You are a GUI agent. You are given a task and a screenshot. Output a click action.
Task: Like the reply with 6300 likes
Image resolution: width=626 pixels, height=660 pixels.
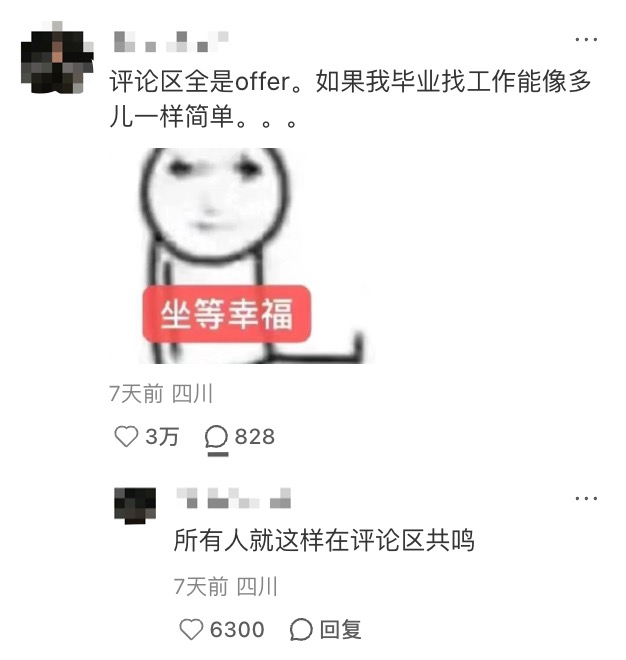(191, 629)
